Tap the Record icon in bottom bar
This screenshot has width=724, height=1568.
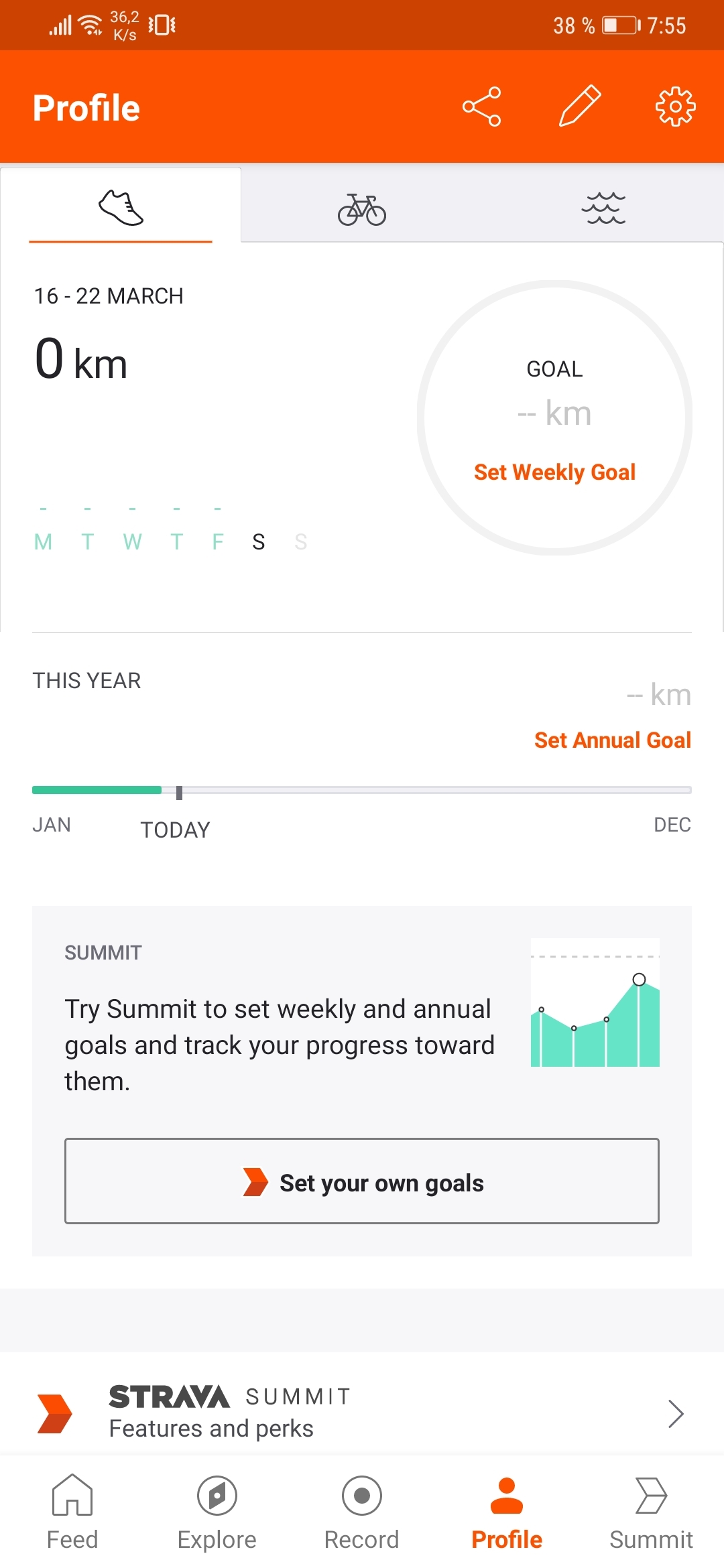coord(361,1496)
